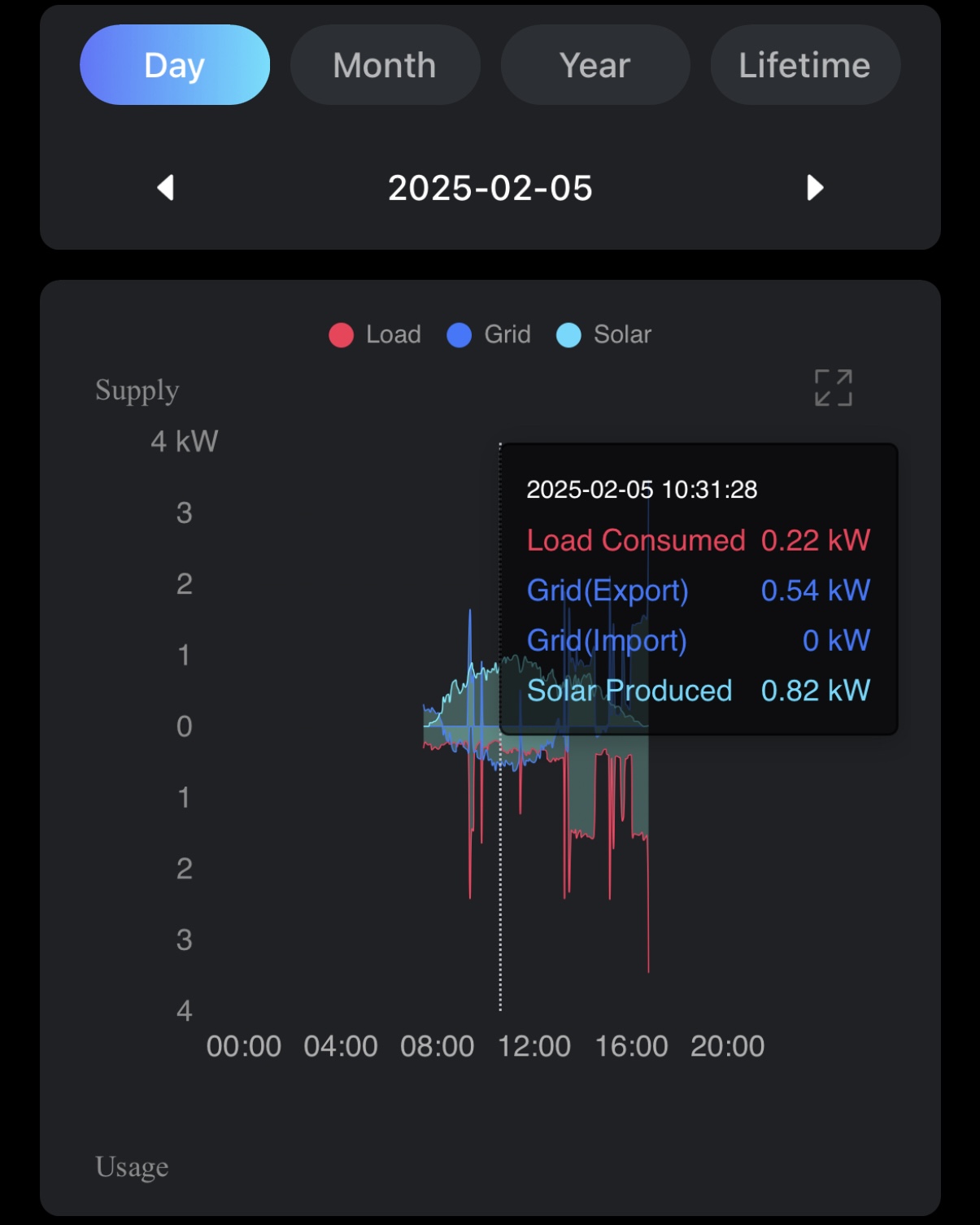This screenshot has height=1225, width=980.
Task: Select the Year tab
Action: tap(595, 65)
